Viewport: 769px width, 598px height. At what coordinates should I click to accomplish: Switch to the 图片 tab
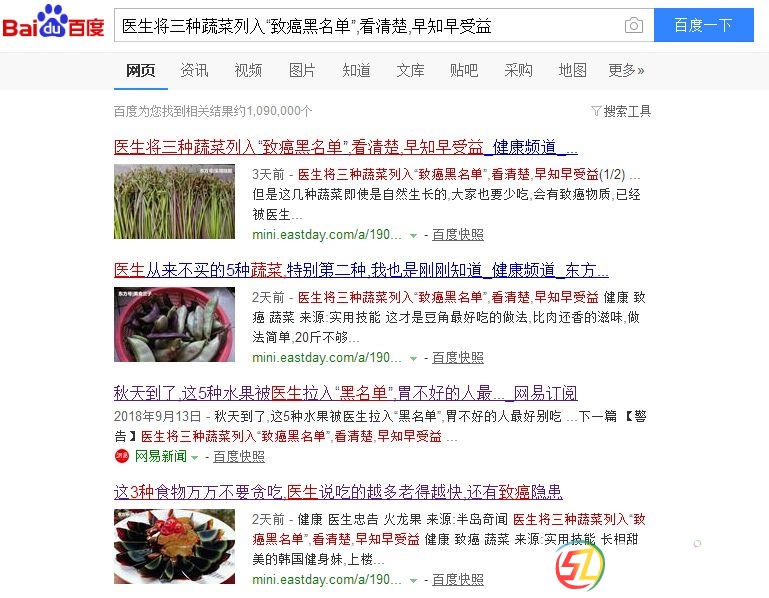pos(302,70)
